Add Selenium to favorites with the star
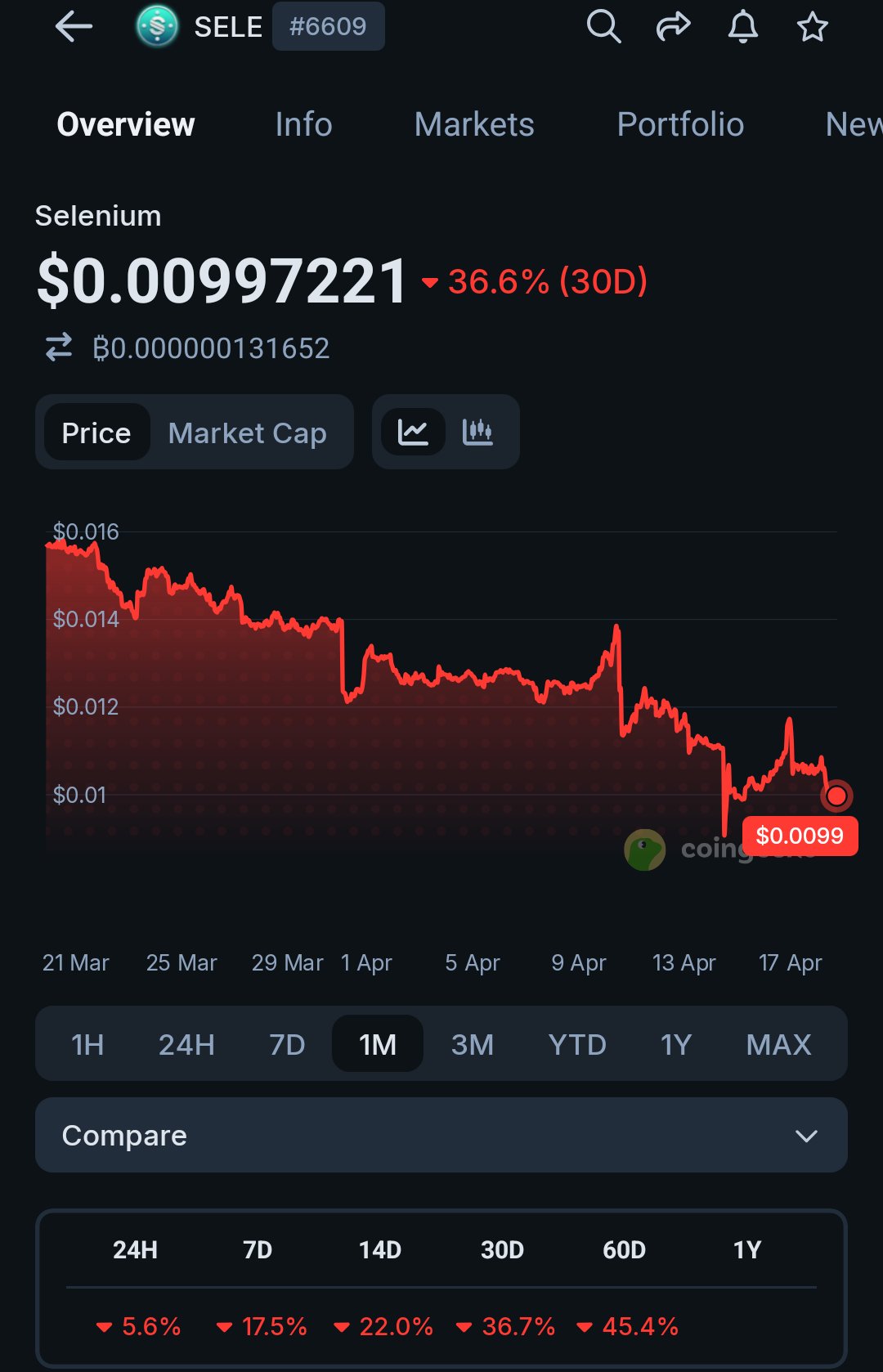The height and width of the screenshot is (1372, 883). [x=812, y=27]
